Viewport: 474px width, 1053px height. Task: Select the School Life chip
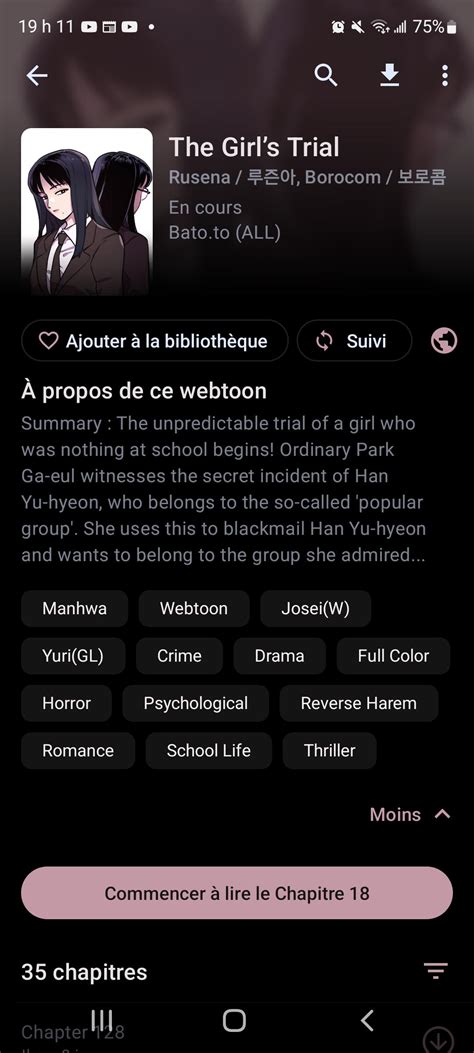tap(209, 750)
